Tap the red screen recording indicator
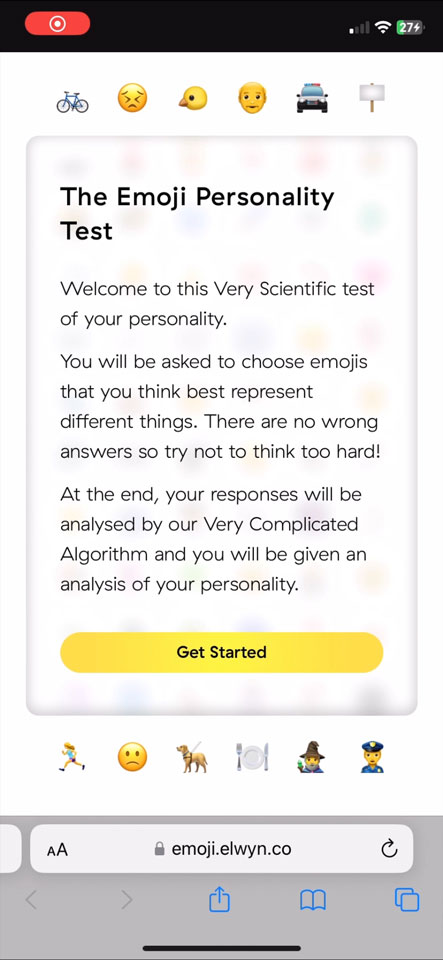443x960 pixels. click(58, 24)
